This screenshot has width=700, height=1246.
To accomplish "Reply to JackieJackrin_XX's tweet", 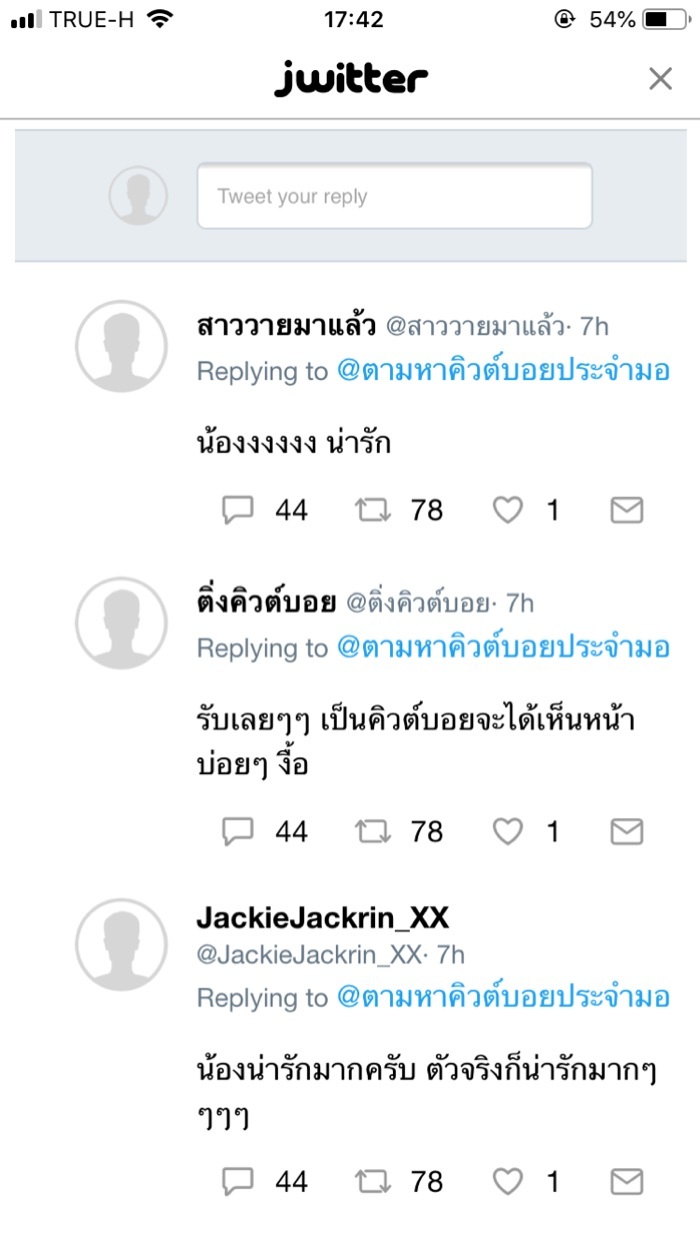I will tap(238, 1182).
